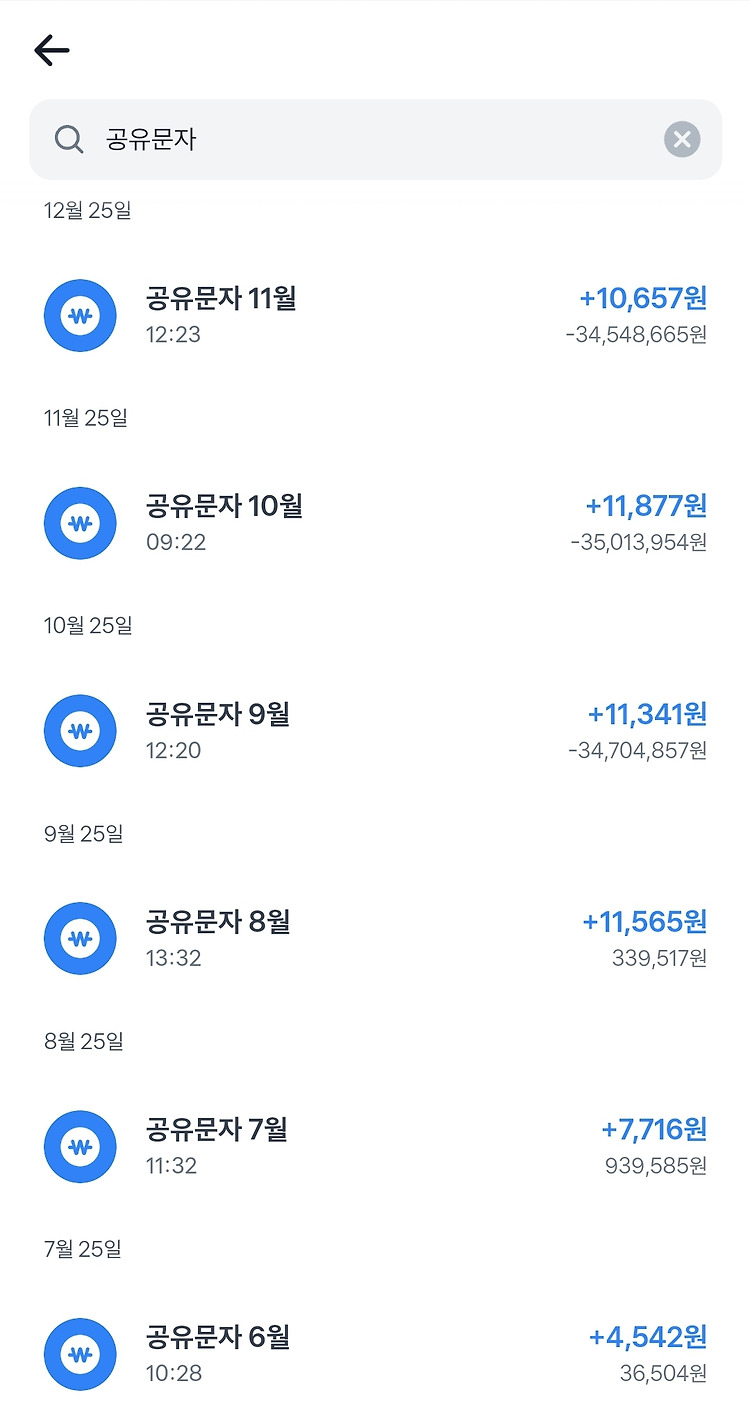
Task: Clear the search text
Action: [x=682, y=139]
